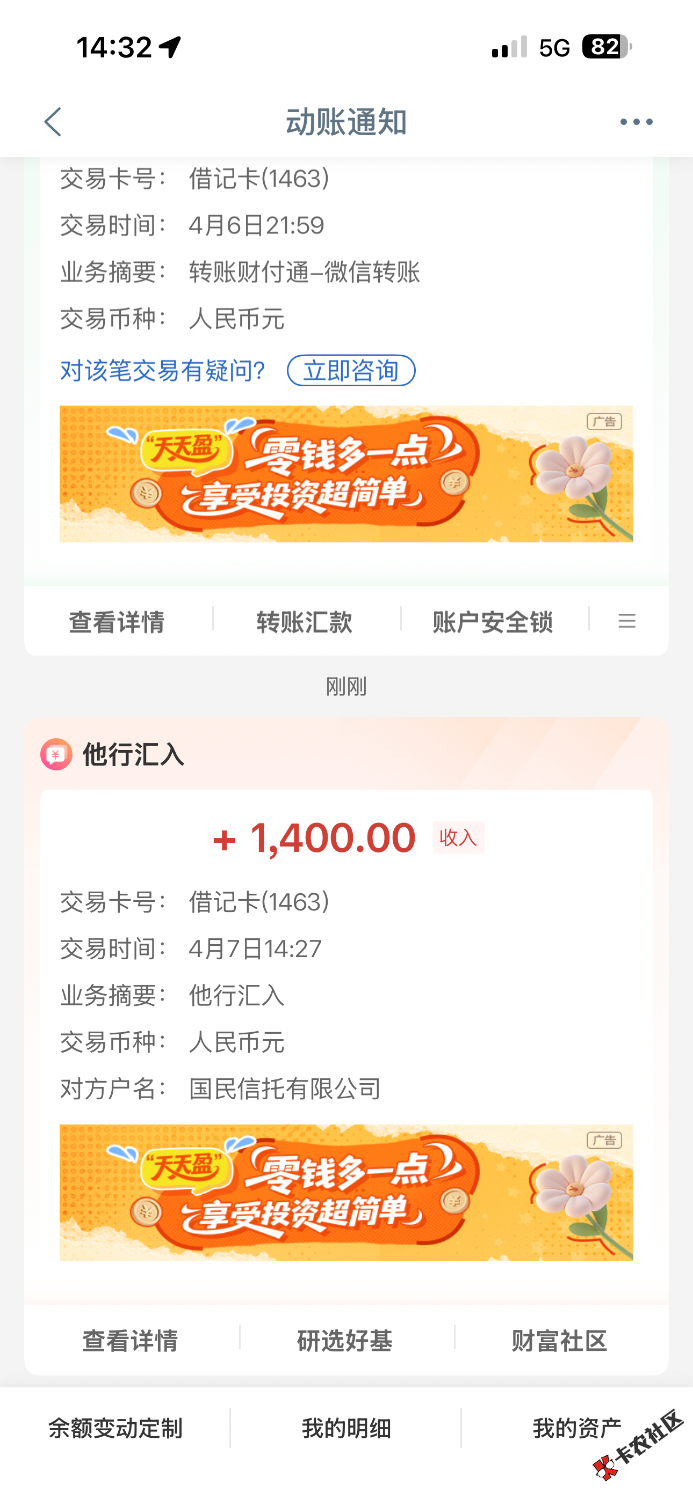
Task: Expand the hamburger menu after 账户安全锁
Action: (x=627, y=622)
